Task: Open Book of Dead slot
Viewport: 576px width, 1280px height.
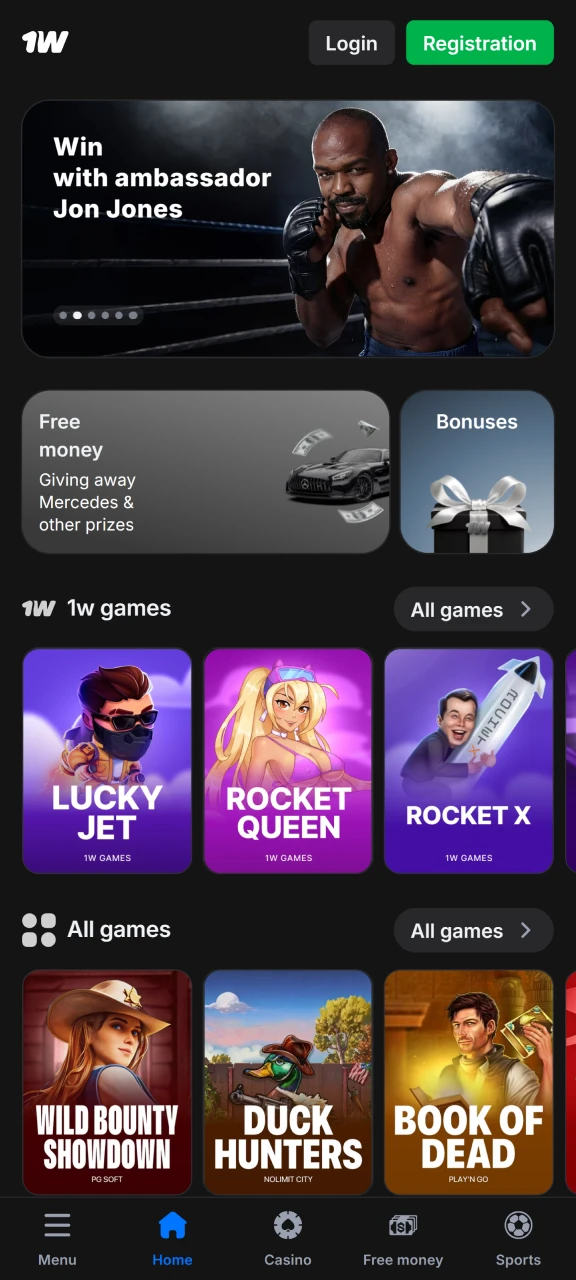Action: [469, 1082]
